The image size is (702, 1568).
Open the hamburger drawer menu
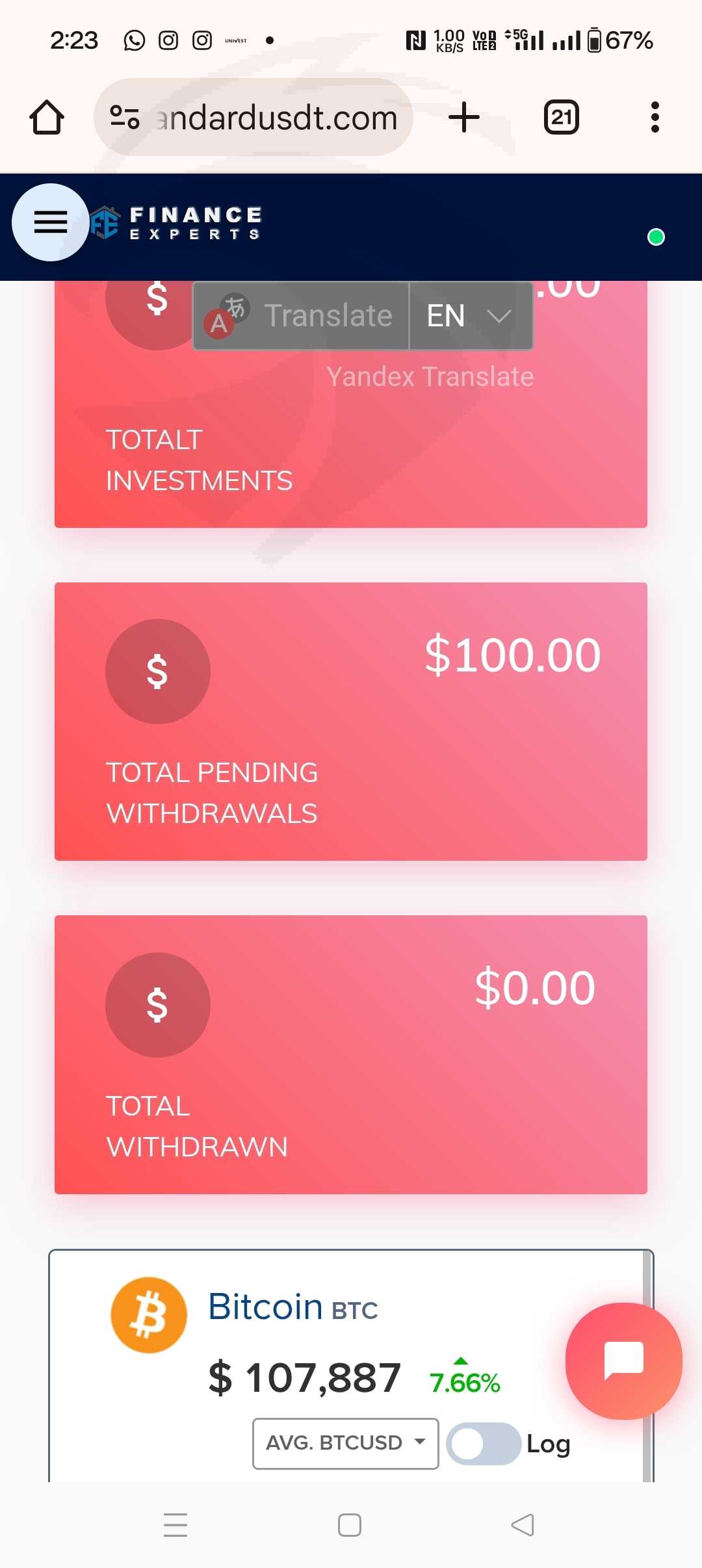click(x=51, y=222)
